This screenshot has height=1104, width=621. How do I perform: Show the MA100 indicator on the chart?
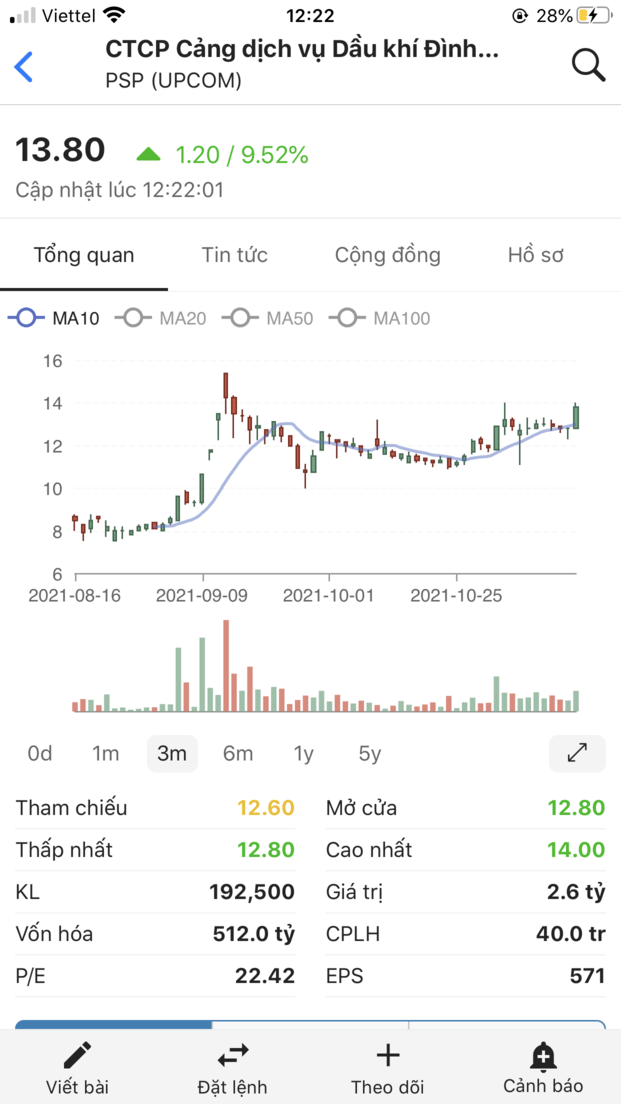(x=384, y=319)
